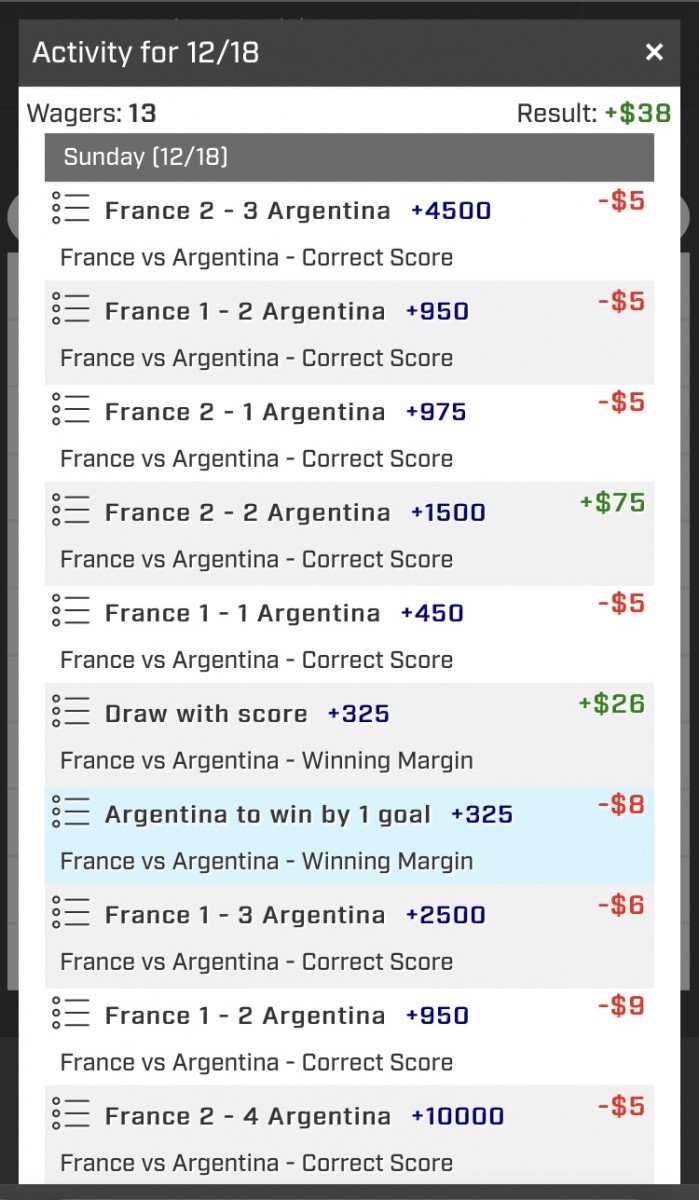The width and height of the screenshot is (699, 1200).
Task: Open France 1 - 2 Argentina wager that lost $9
Action: pyautogui.click(x=244, y=1016)
